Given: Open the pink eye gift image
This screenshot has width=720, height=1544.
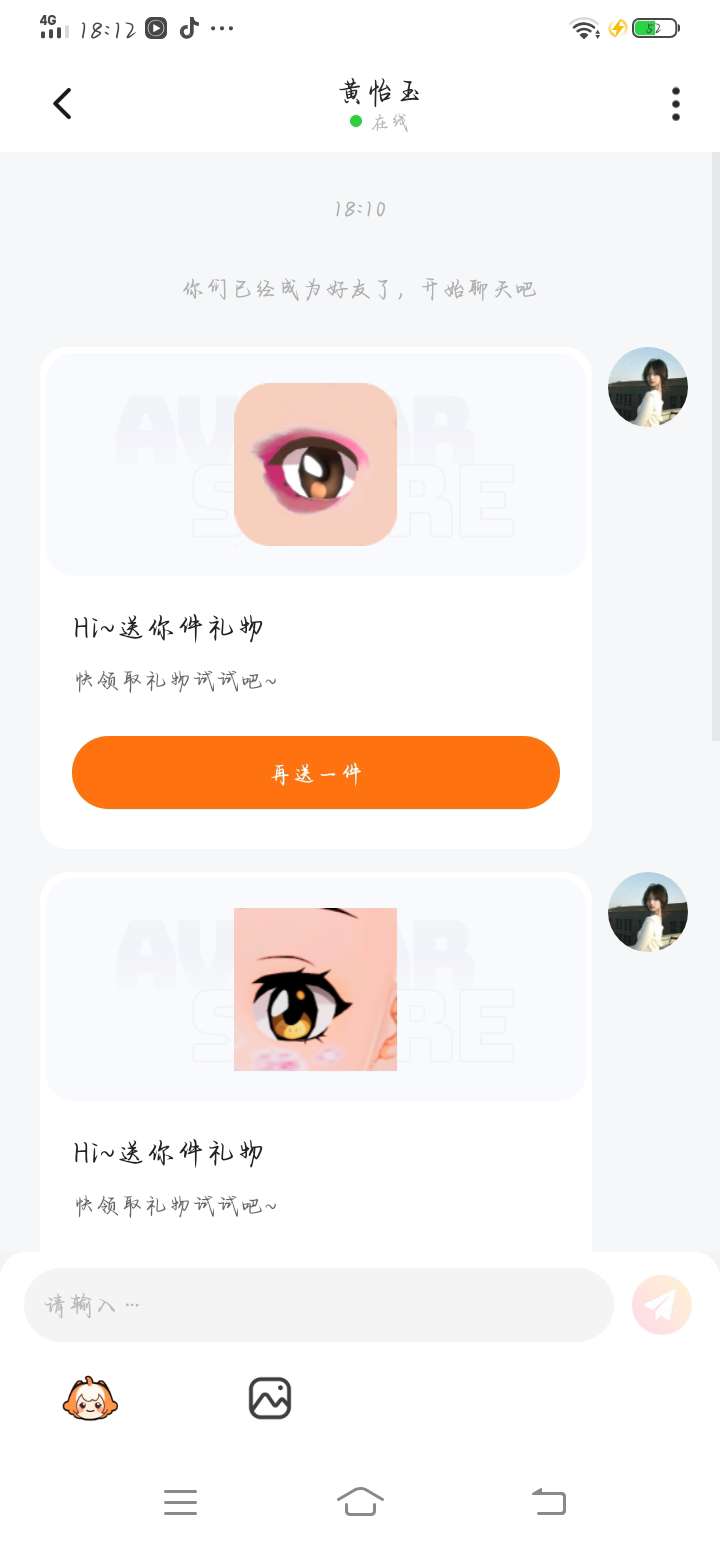Looking at the screenshot, I should (315, 464).
